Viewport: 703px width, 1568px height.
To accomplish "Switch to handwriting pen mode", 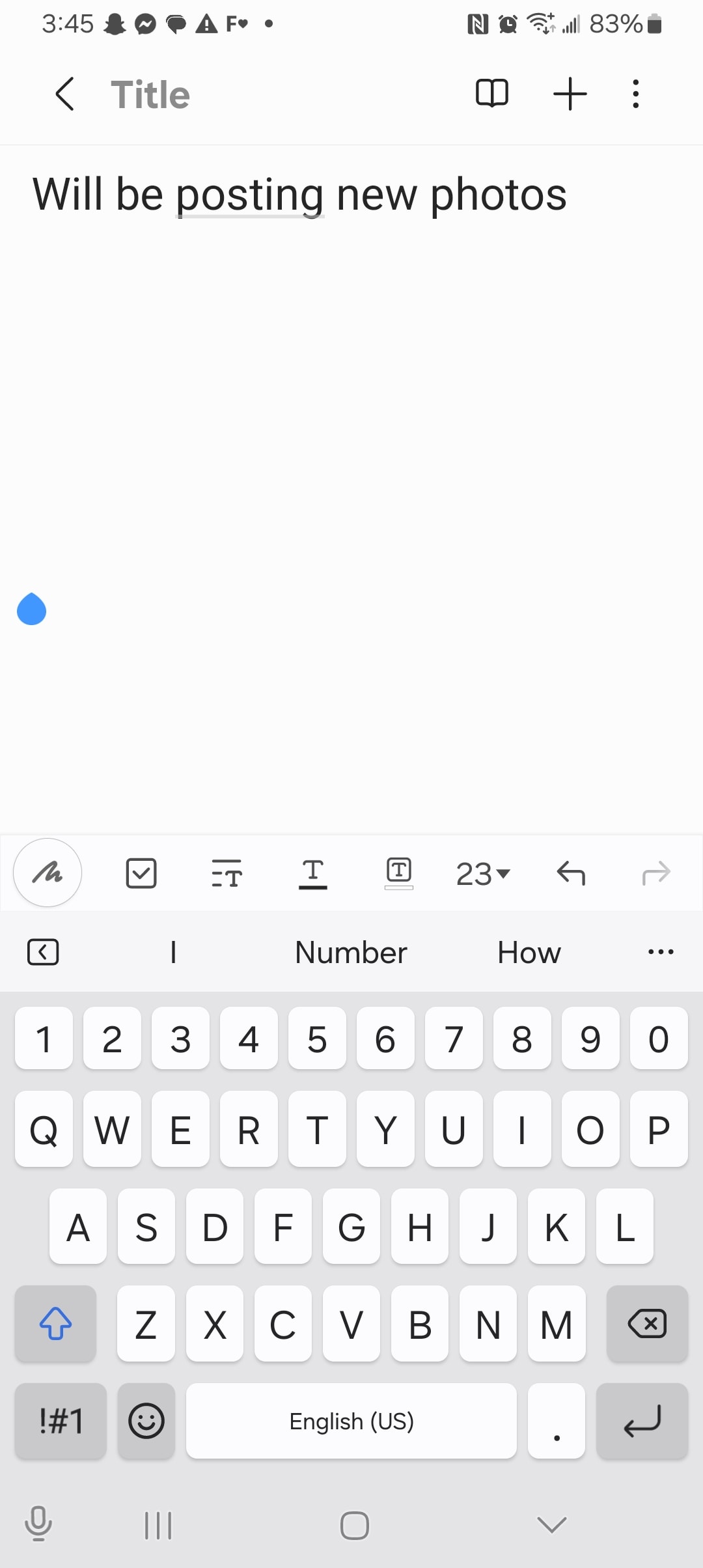I will (x=48, y=873).
